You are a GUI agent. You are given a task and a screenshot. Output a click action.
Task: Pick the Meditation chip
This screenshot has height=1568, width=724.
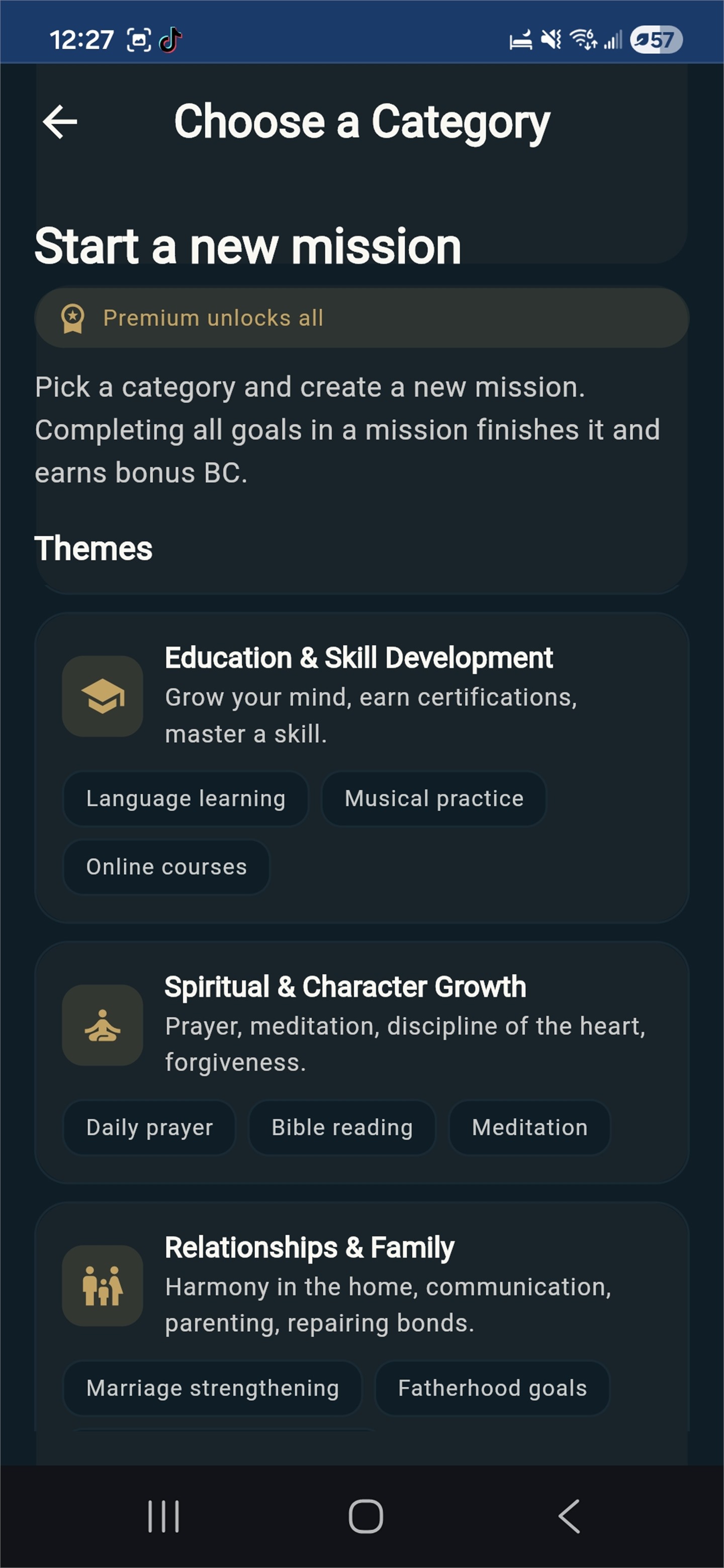pyautogui.click(x=529, y=1127)
